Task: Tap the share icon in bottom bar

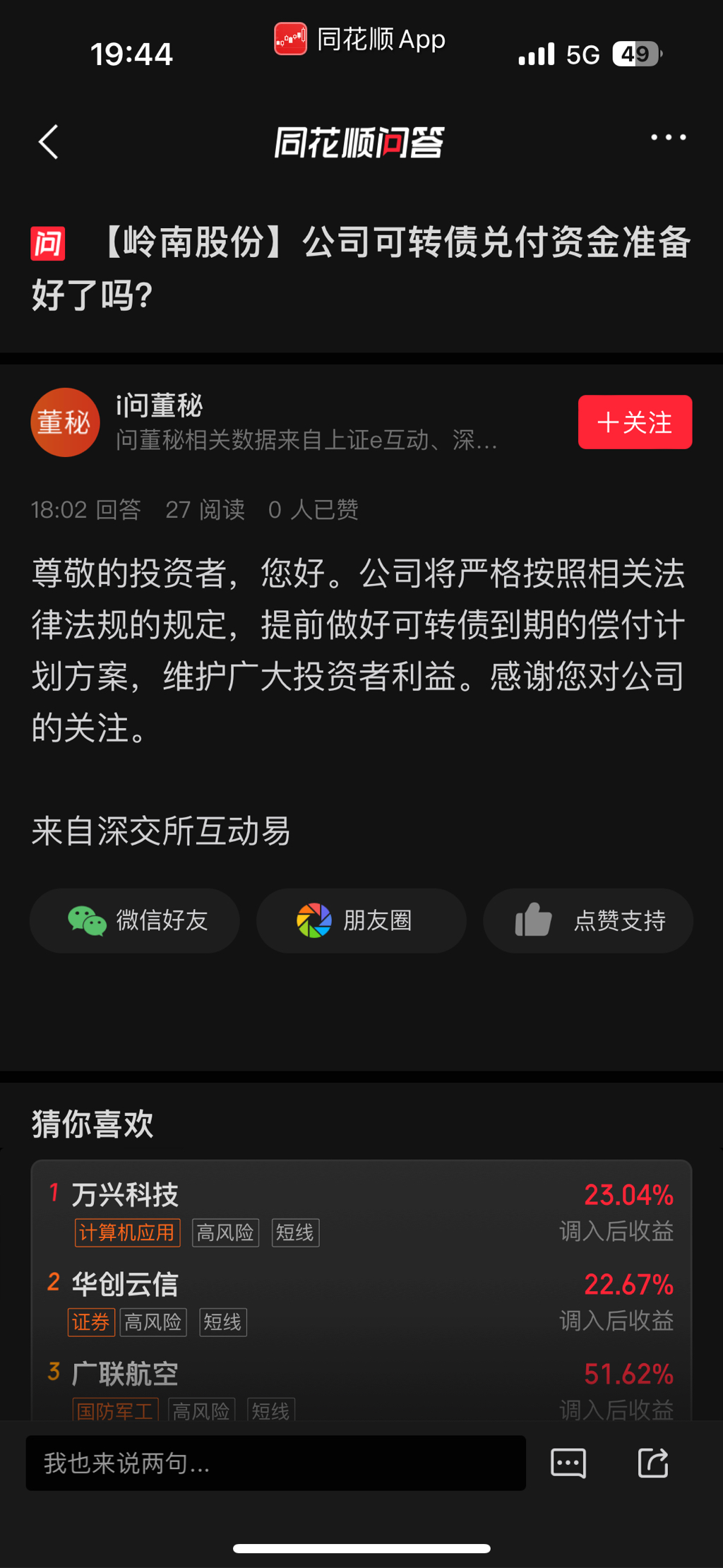Action: tap(653, 1463)
